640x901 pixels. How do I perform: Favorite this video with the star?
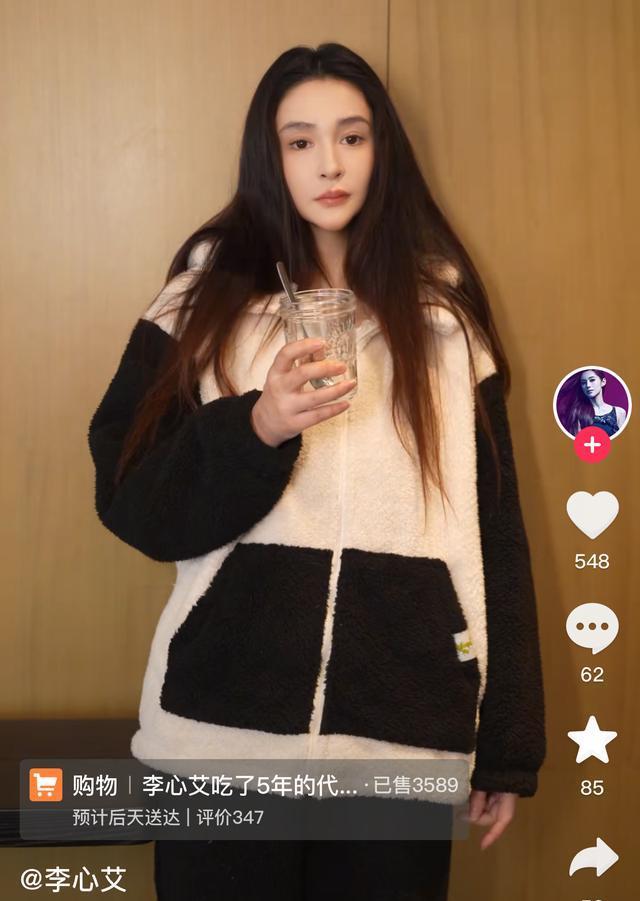pos(592,741)
